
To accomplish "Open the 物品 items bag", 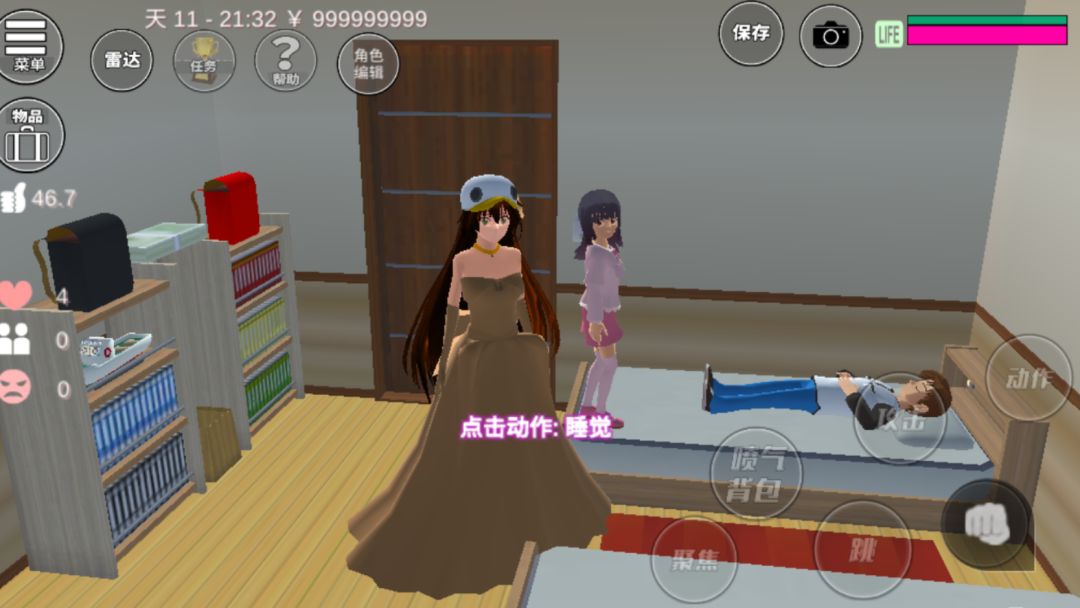I will click(x=29, y=135).
